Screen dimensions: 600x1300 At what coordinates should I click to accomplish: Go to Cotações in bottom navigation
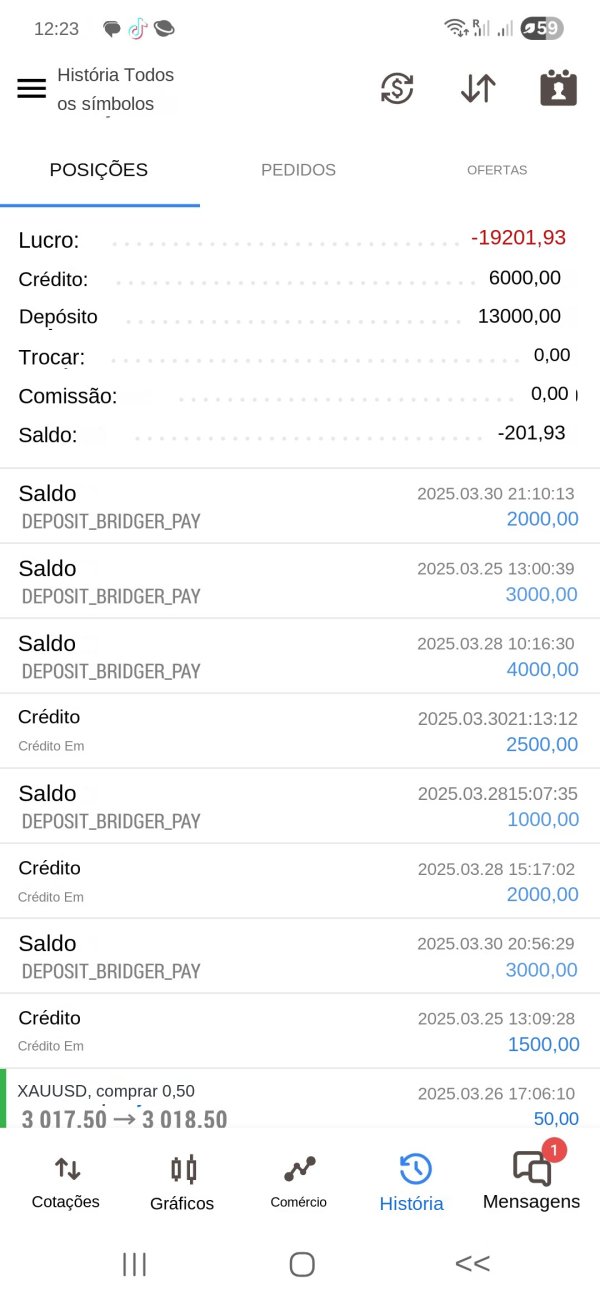pos(66,1182)
